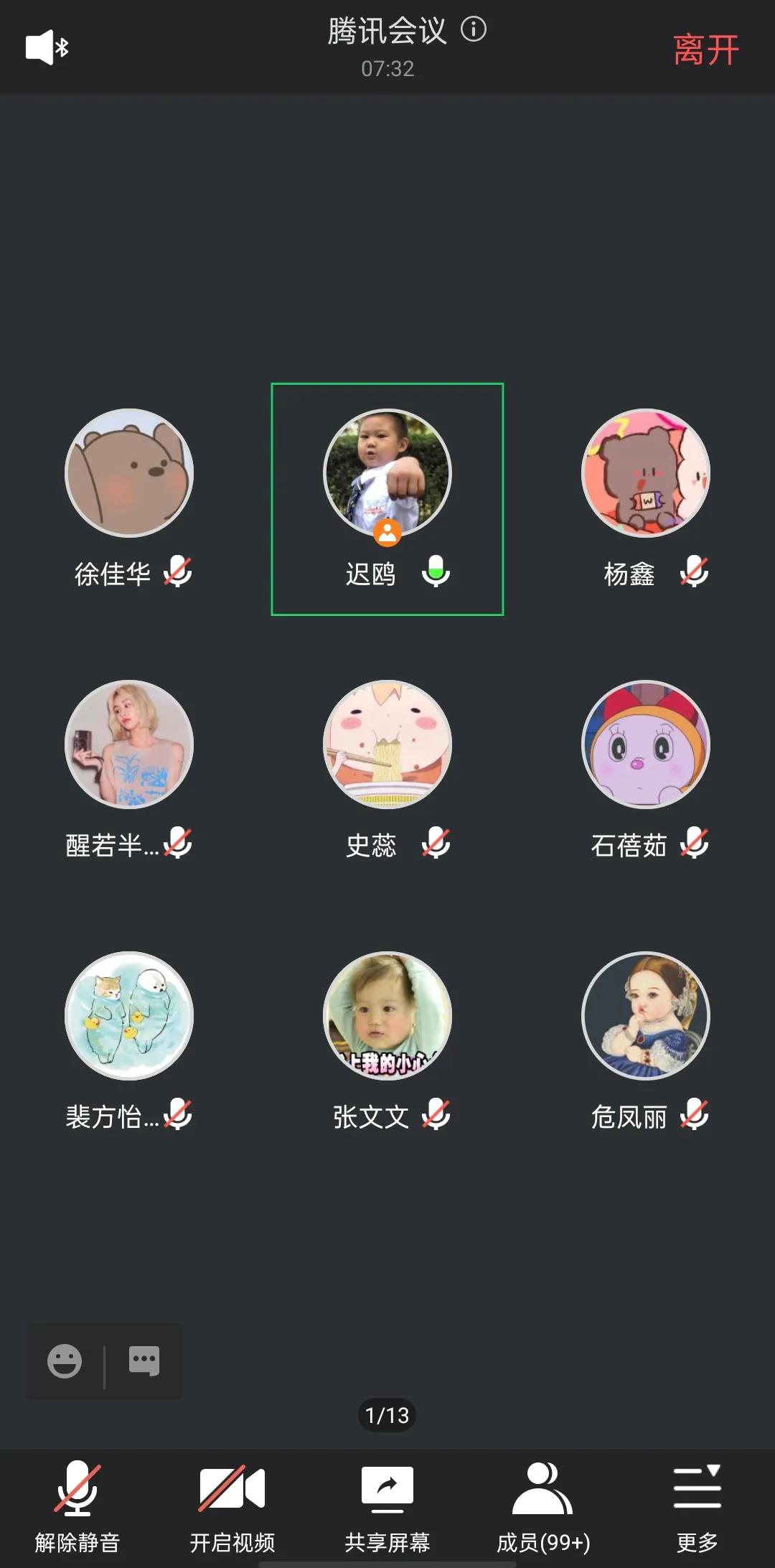Leave the meeting with 离开
The image size is (775, 1568).
(x=705, y=50)
